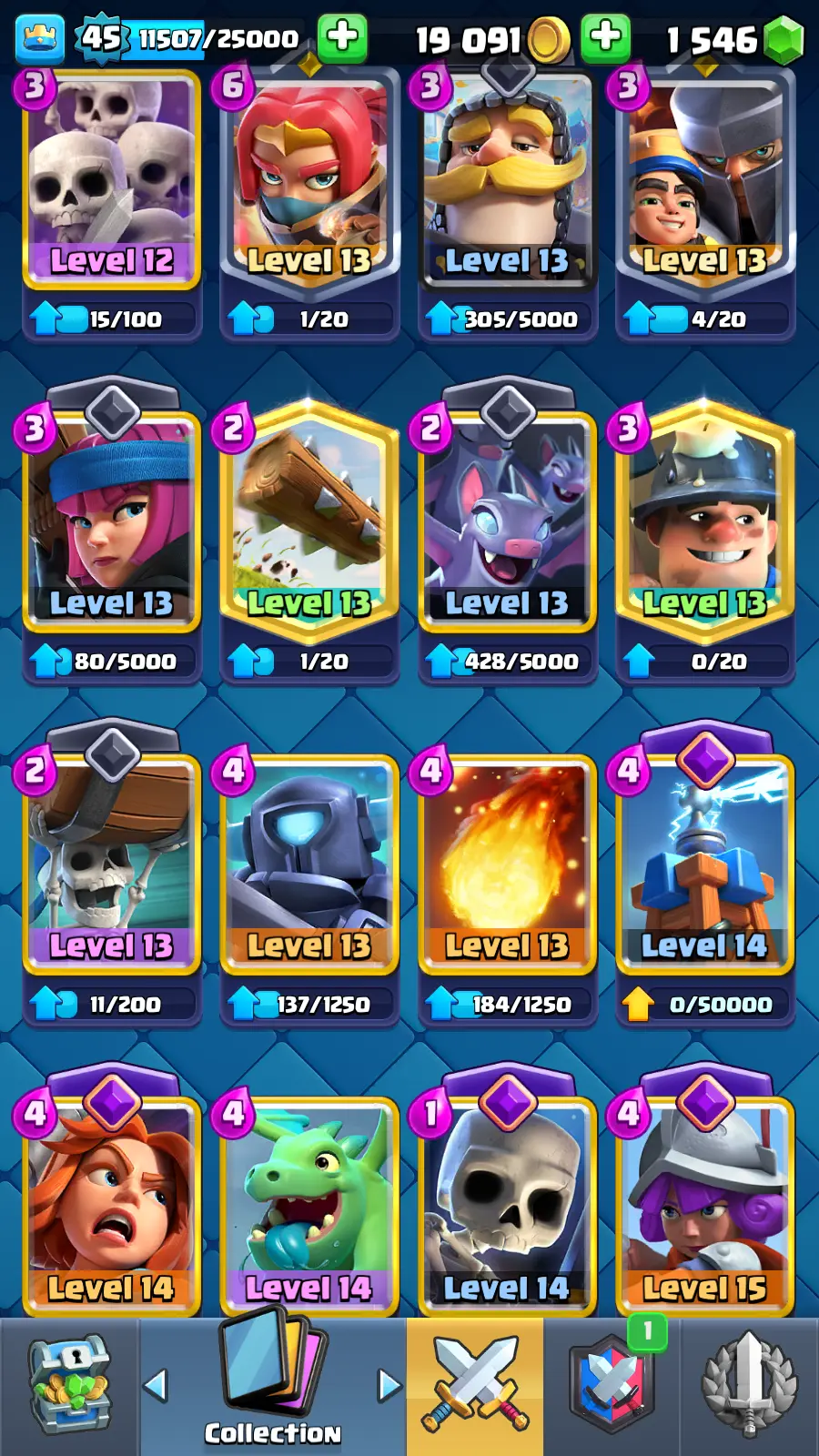The width and height of the screenshot is (819, 1456).
Task: Select the Skeleton Army card Level 12
Action: 111,182
